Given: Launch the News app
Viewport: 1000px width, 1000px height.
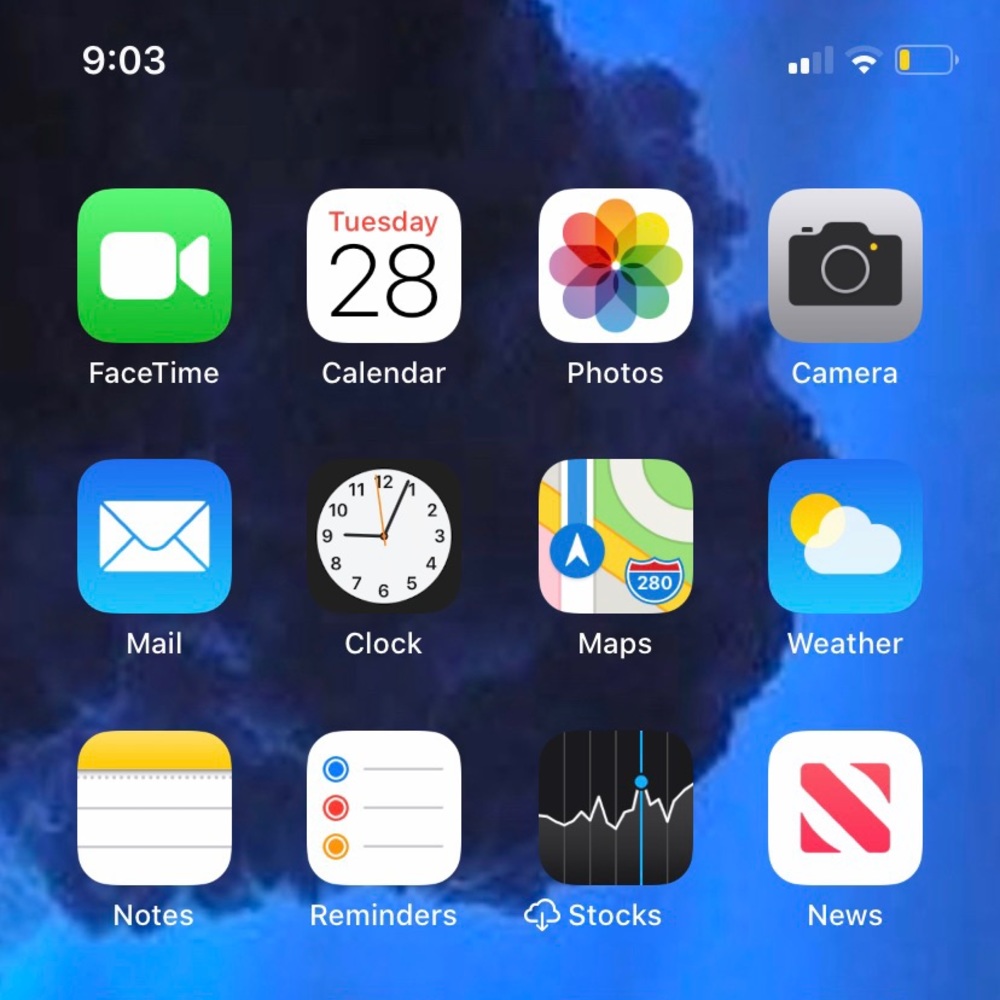Looking at the screenshot, I should pyautogui.click(x=845, y=808).
